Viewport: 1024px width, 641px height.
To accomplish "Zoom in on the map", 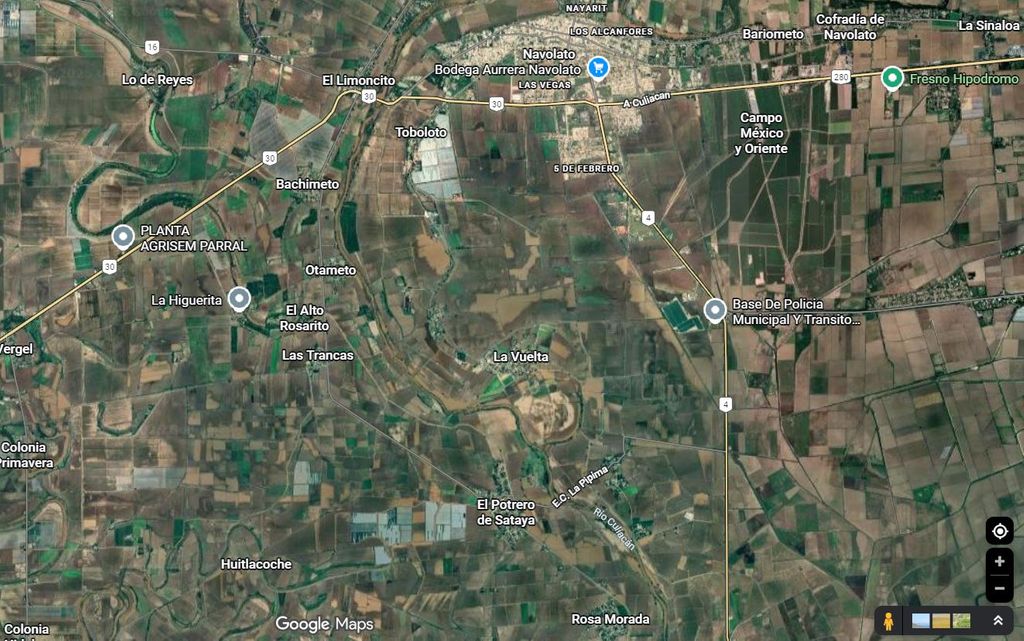I will pos(999,561).
